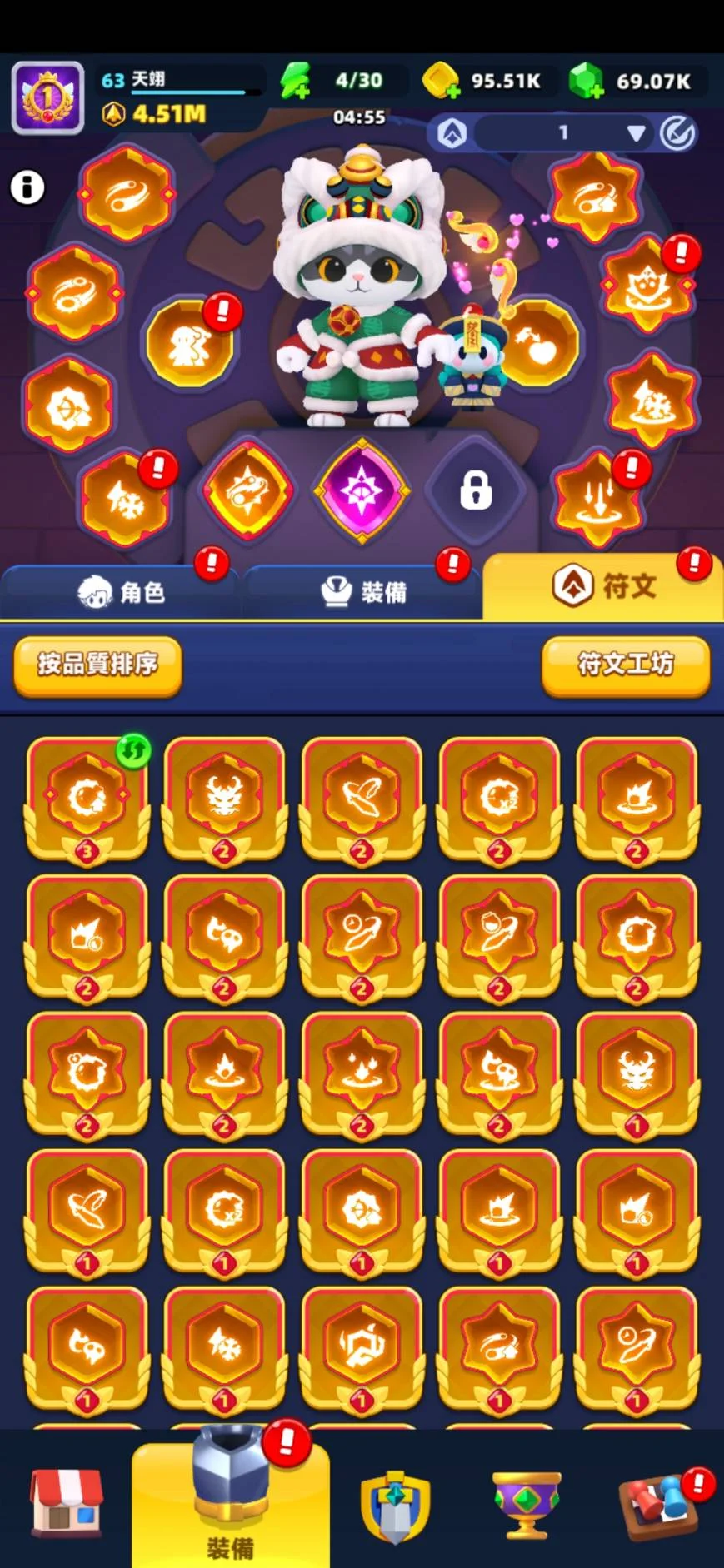Tap the 按品質排序 sort button
This screenshot has height=1568, width=724.
point(97,665)
